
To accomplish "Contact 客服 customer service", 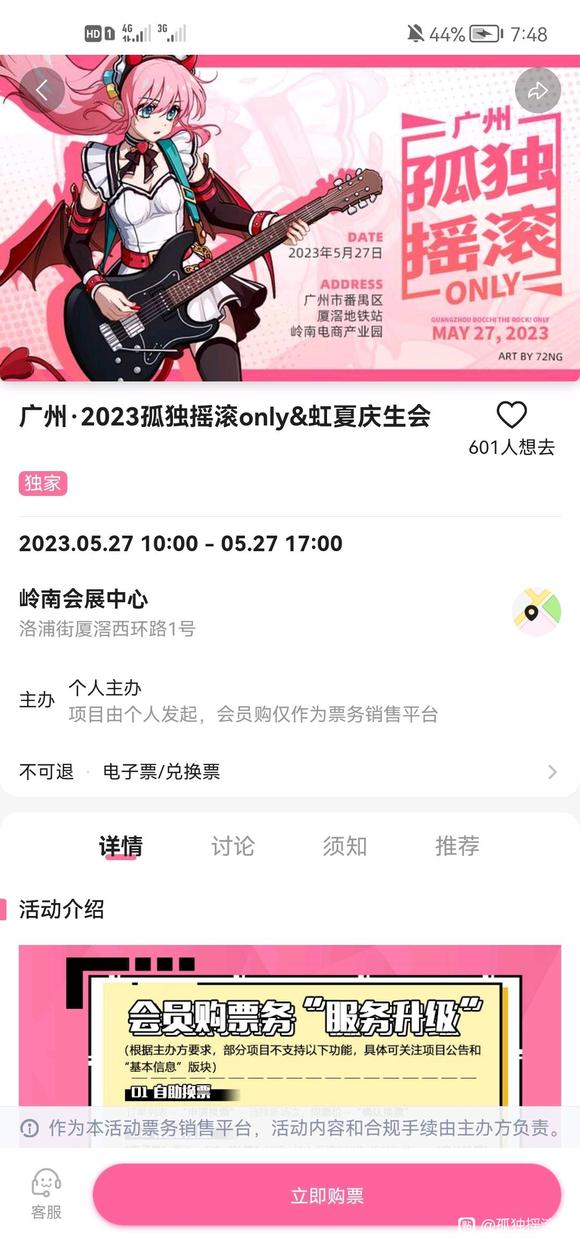I will pyautogui.click(x=46, y=1194).
